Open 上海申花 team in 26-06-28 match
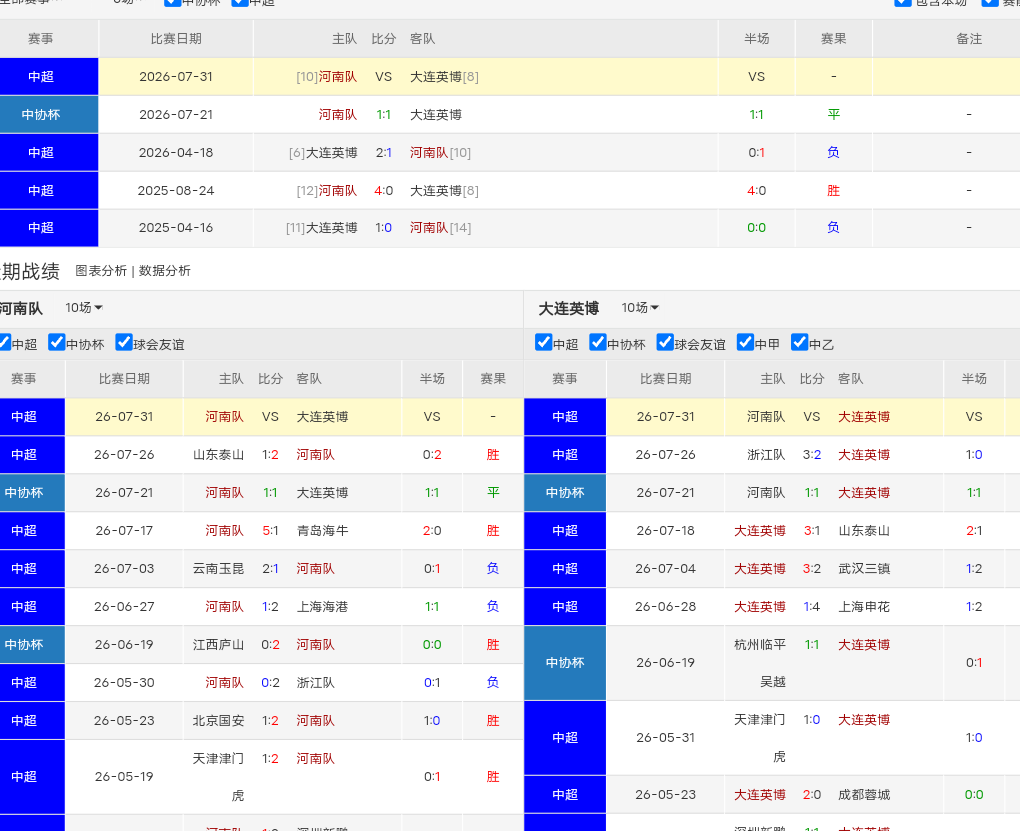 (x=864, y=607)
